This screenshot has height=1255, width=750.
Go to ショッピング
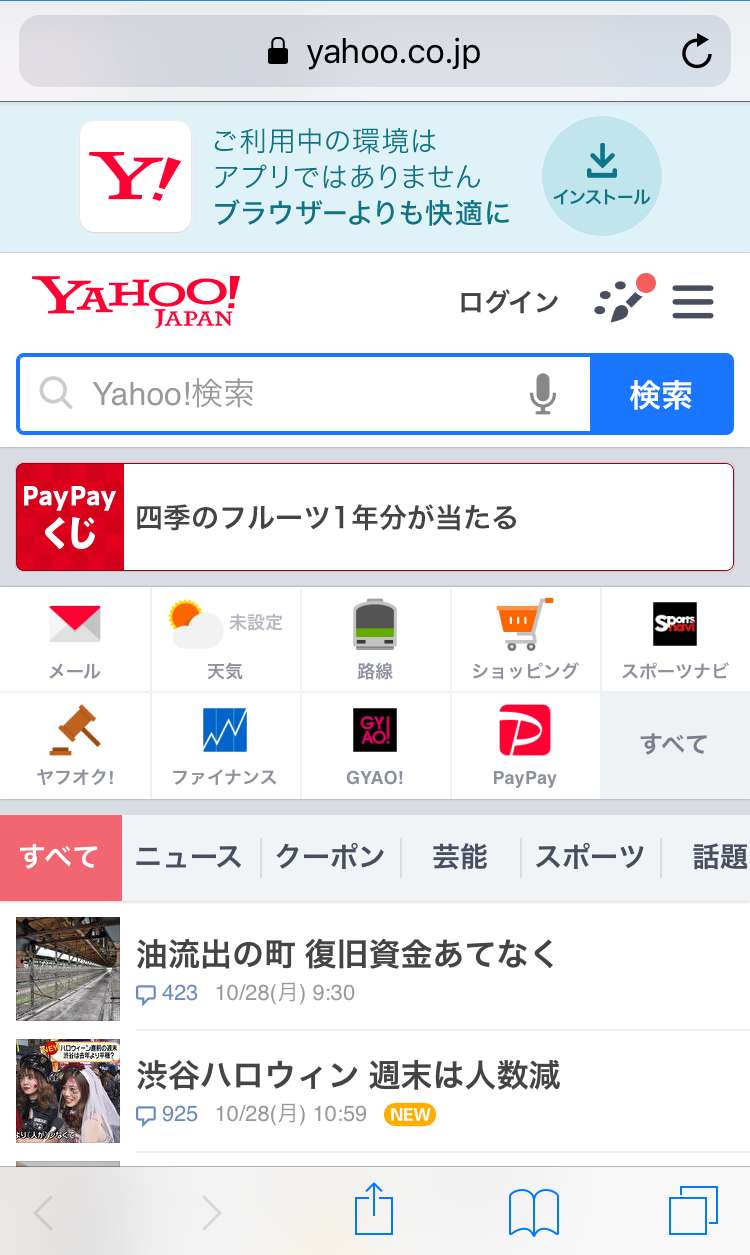pyautogui.click(x=525, y=640)
